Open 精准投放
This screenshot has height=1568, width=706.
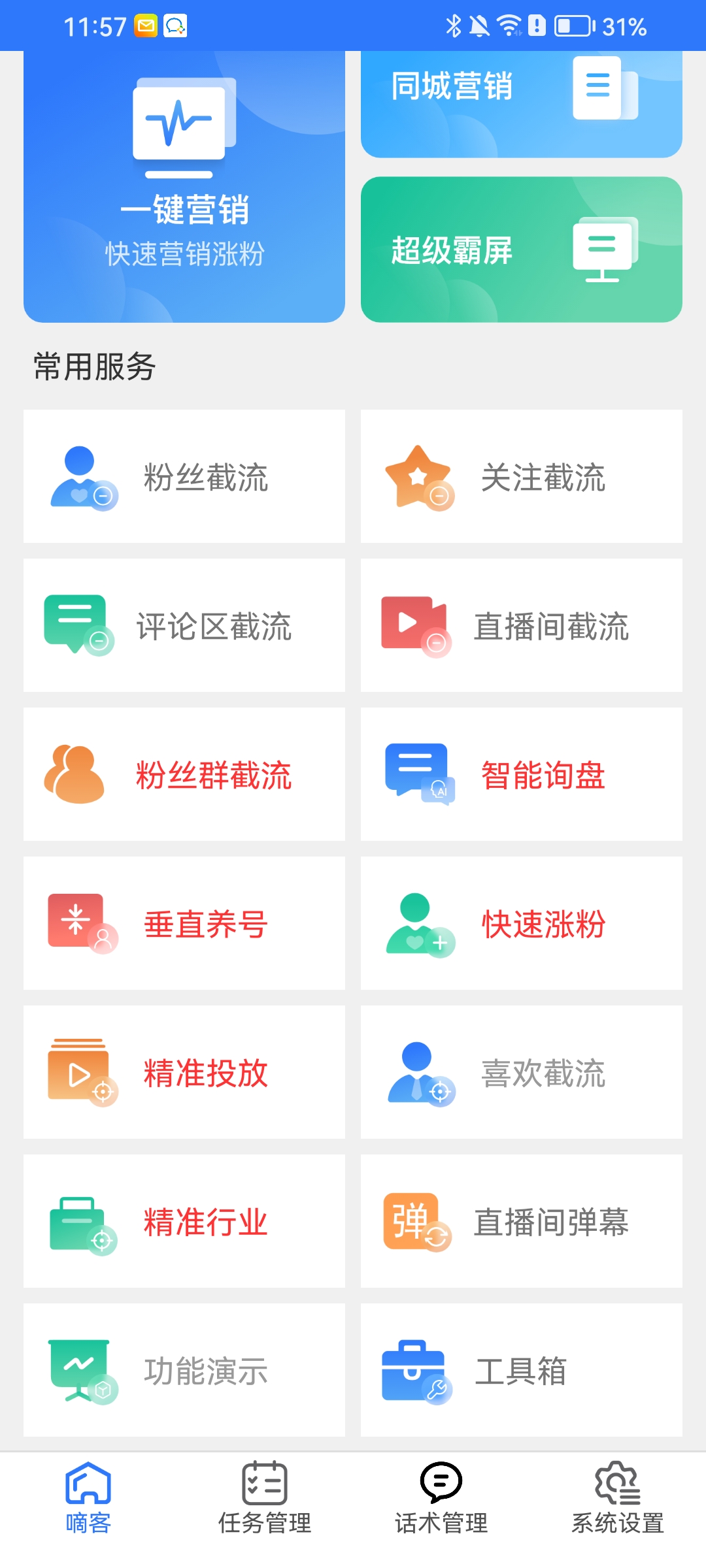click(x=184, y=1072)
